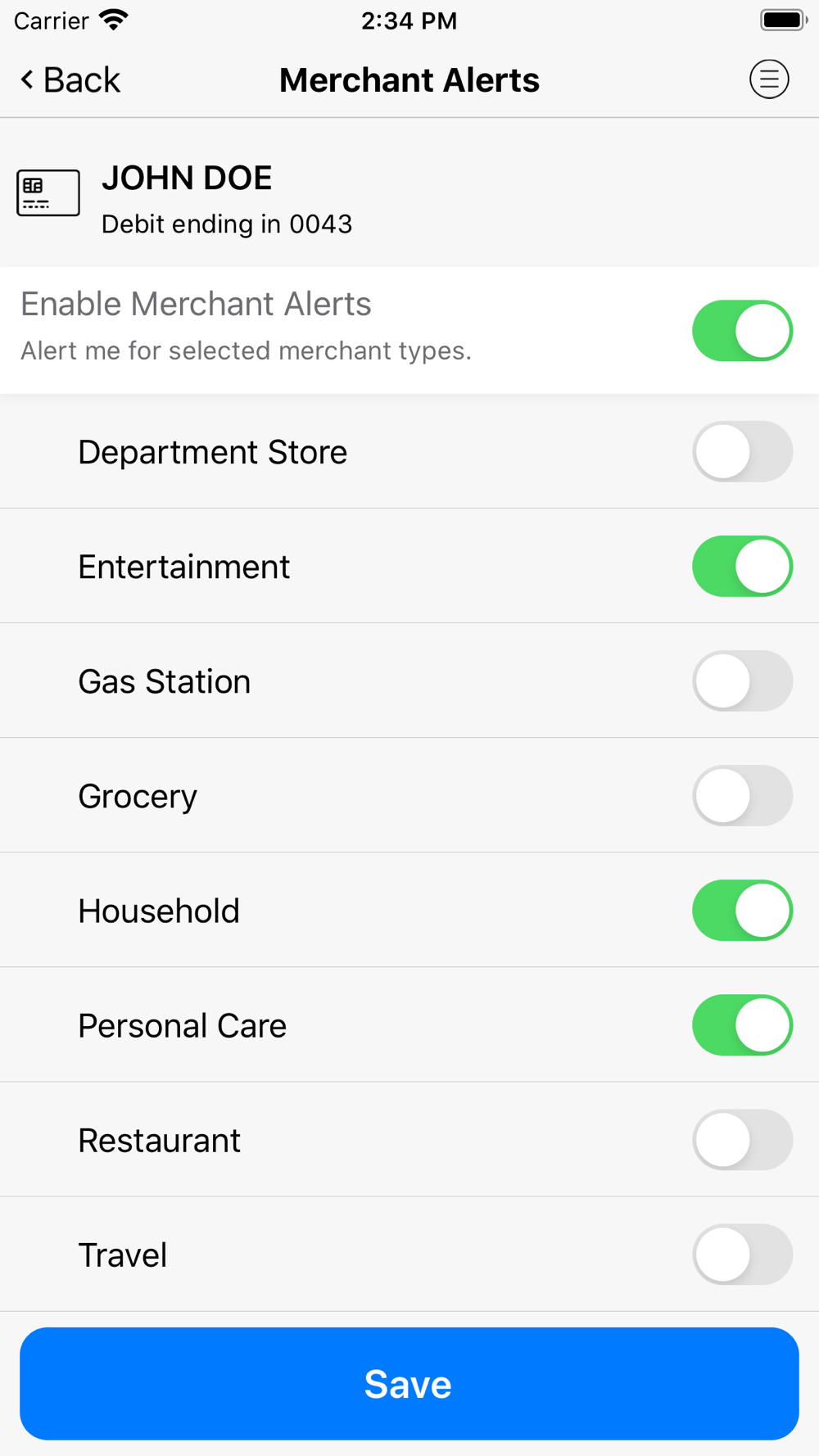819x1456 pixels.
Task: Save the merchant alert settings
Action: [409, 1384]
